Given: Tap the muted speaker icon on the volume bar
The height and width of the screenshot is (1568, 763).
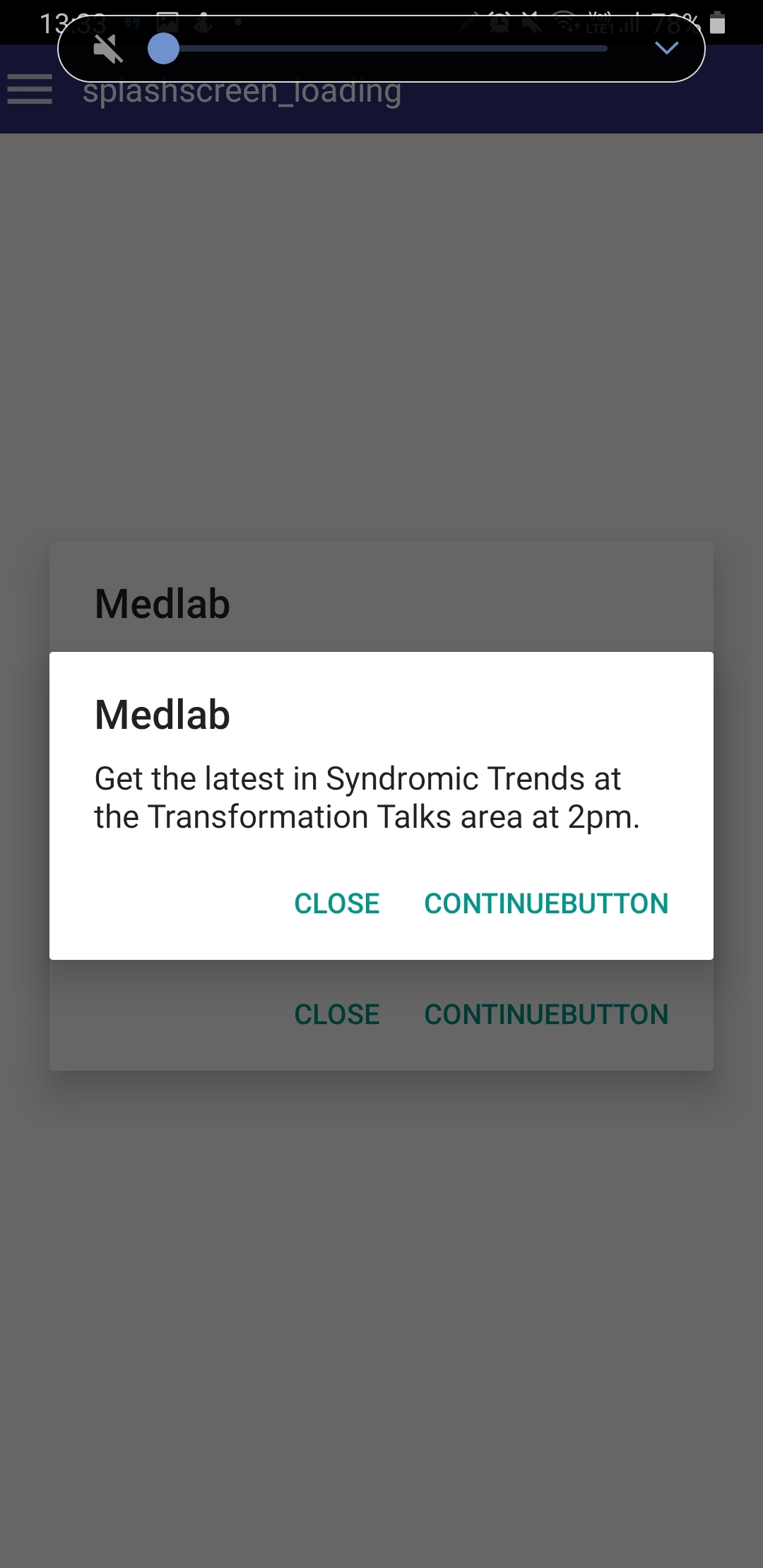Looking at the screenshot, I should (x=108, y=49).
